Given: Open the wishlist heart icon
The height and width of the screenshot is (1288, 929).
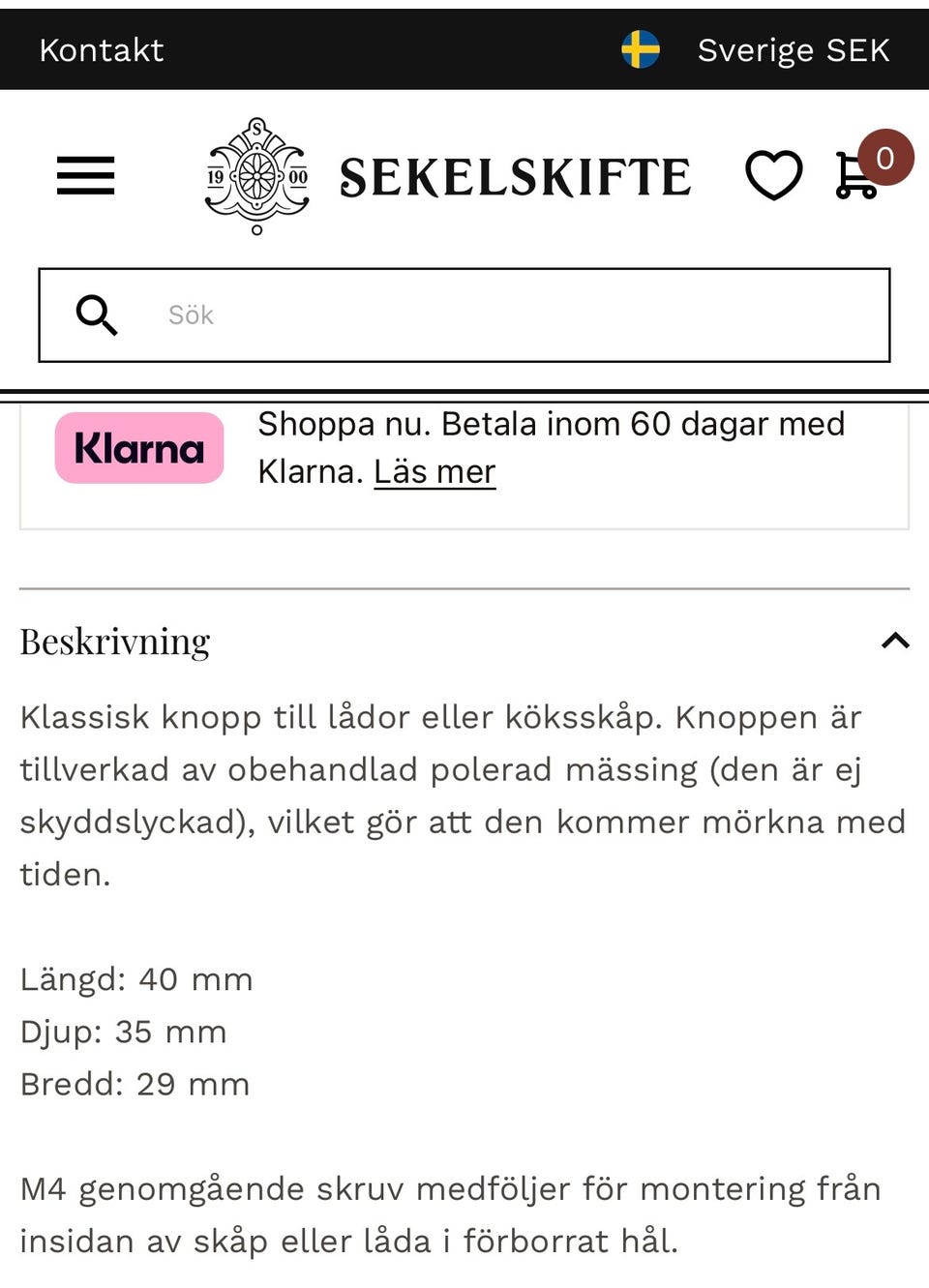Looking at the screenshot, I should [x=773, y=176].
